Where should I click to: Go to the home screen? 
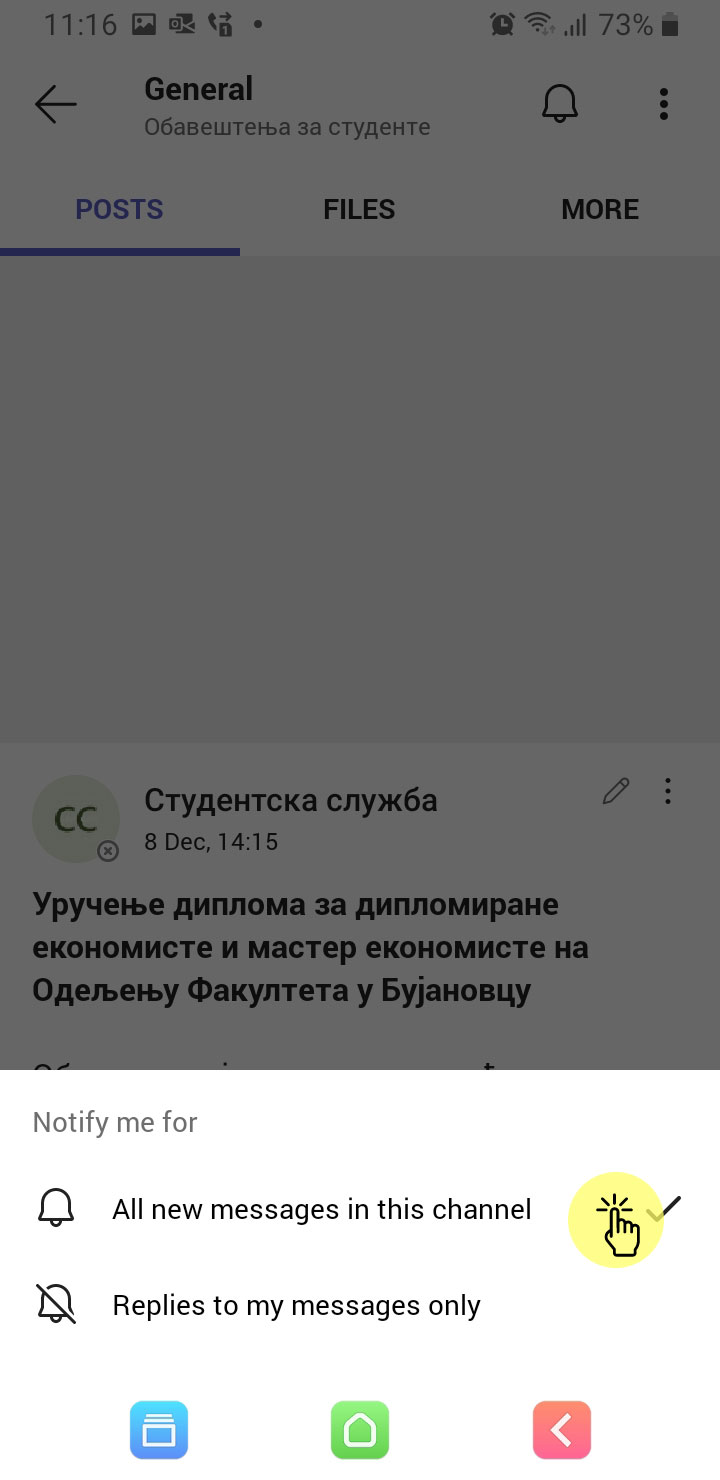tap(360, 1430)
